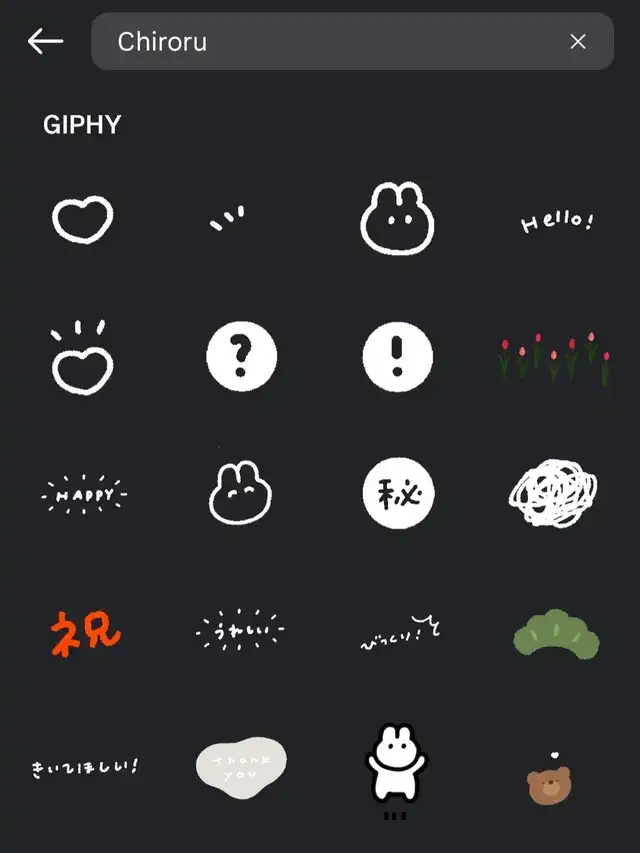Tap the Chiroru search field
This screenshot has width=640, height=853.
pos(330,41)
